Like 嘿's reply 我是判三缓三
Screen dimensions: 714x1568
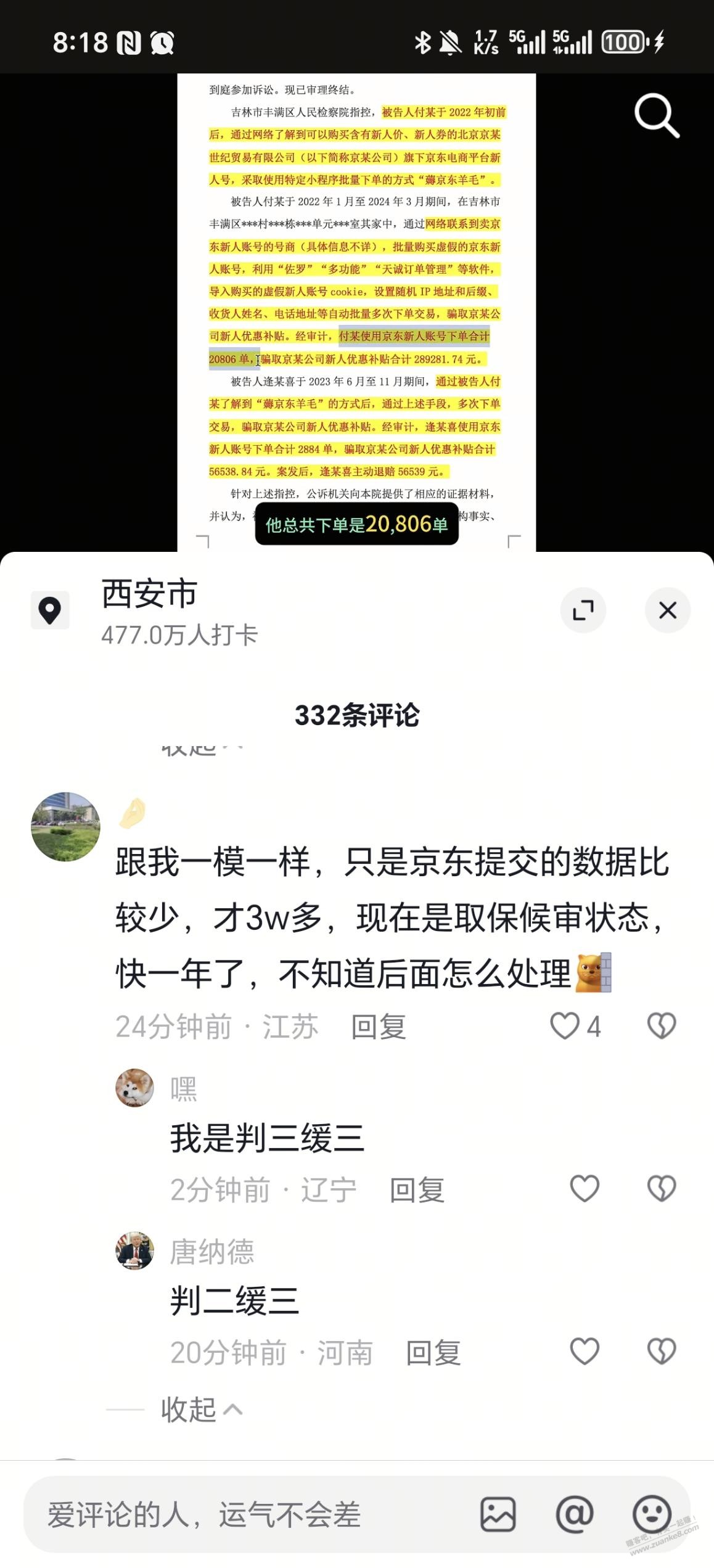click(584, 1188)
